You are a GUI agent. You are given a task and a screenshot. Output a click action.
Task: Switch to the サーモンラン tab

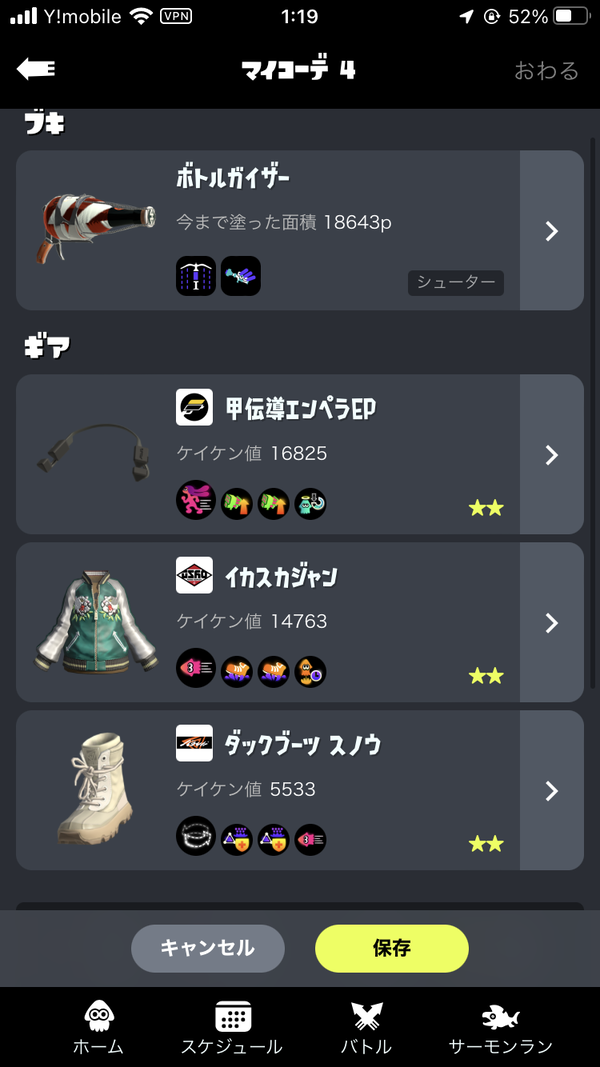coord(501,1028)
